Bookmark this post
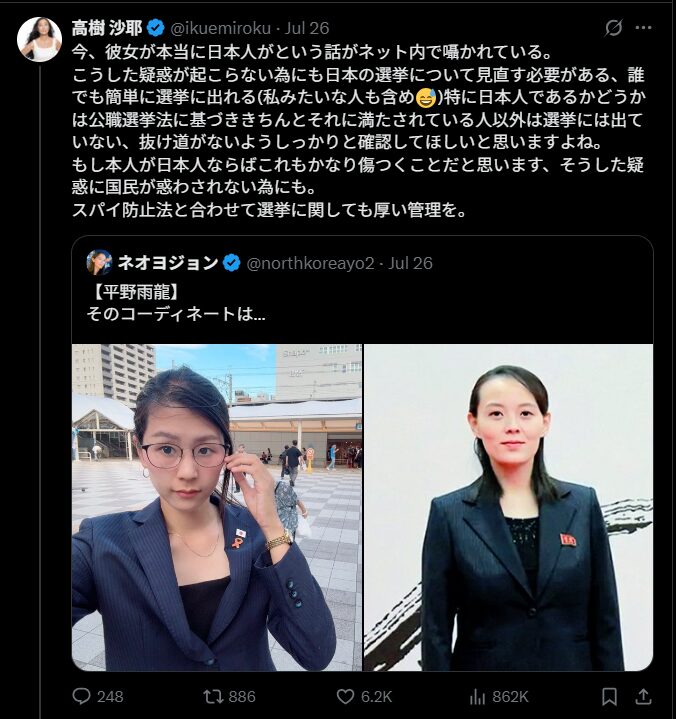Viewport: 676px width, 719px height. click(x=609, y=696)
